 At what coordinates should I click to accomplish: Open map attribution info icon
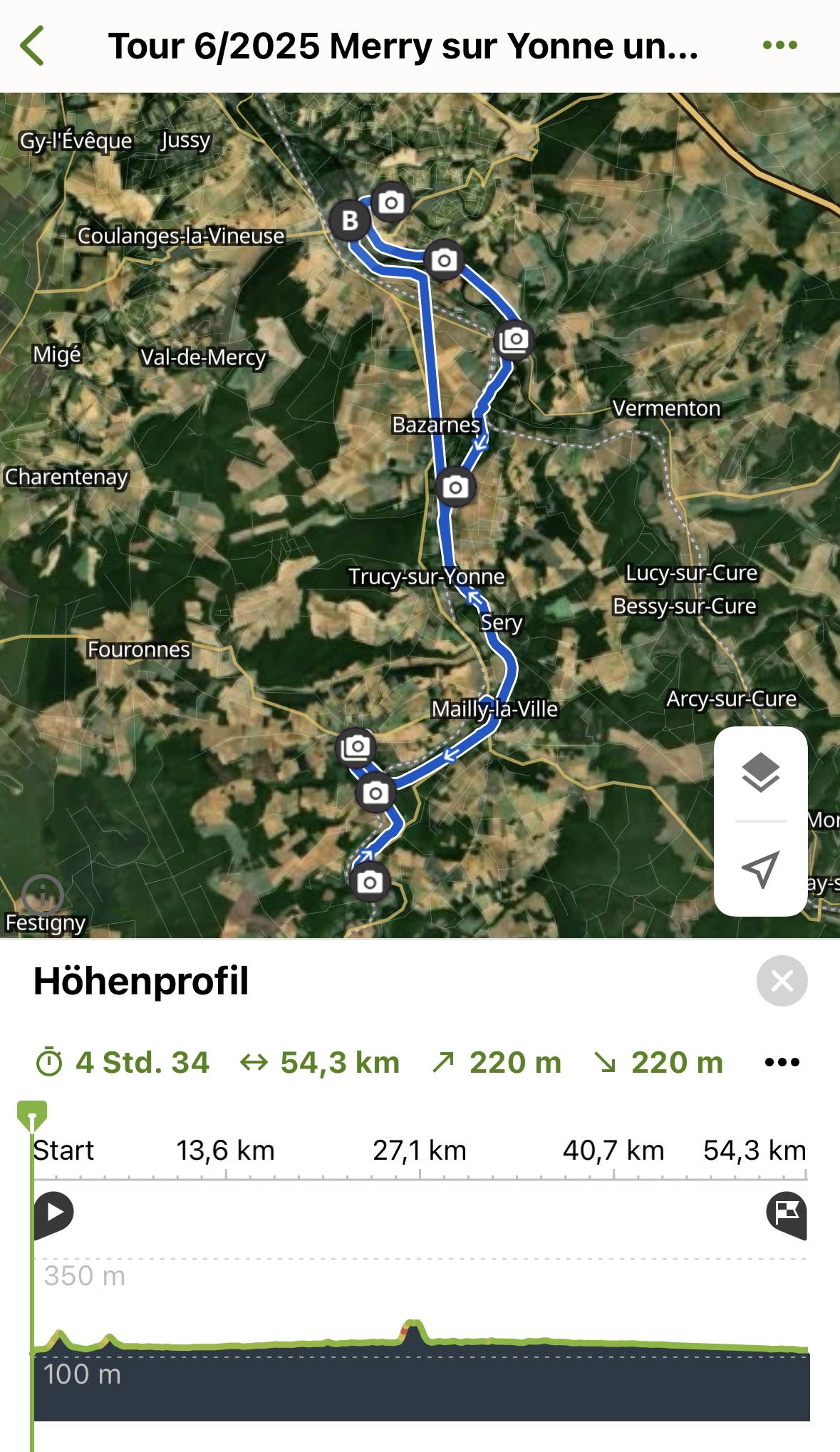point(43,894)
